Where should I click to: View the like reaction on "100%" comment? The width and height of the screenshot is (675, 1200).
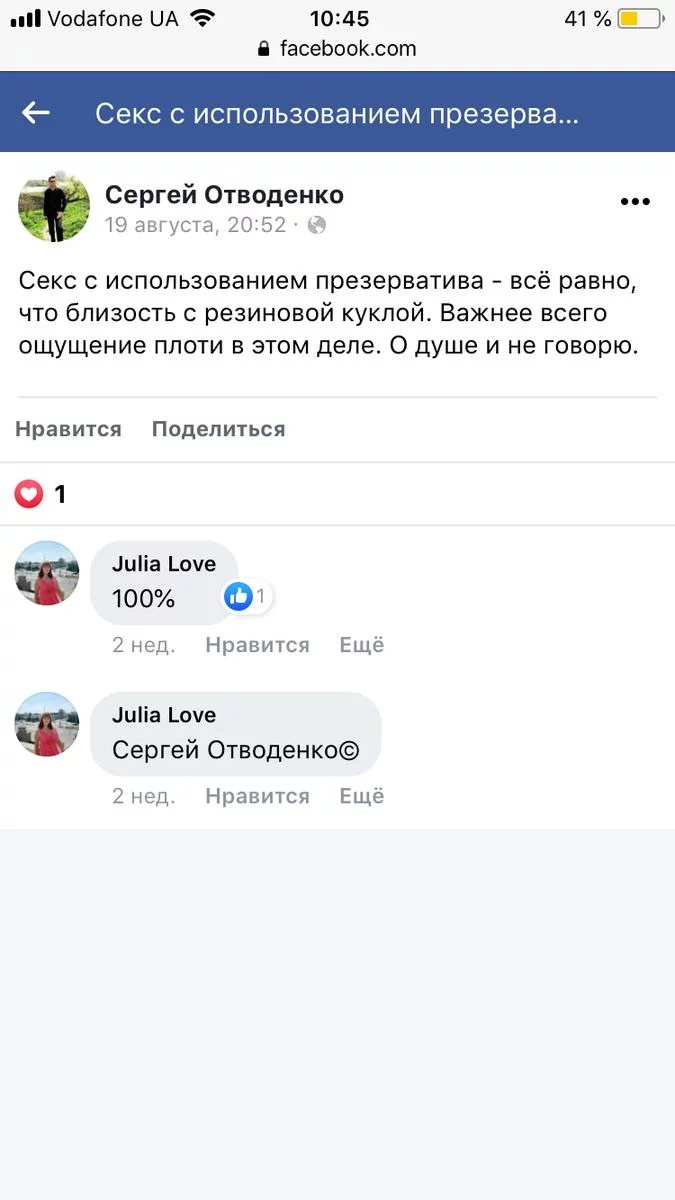pos(246,597)
